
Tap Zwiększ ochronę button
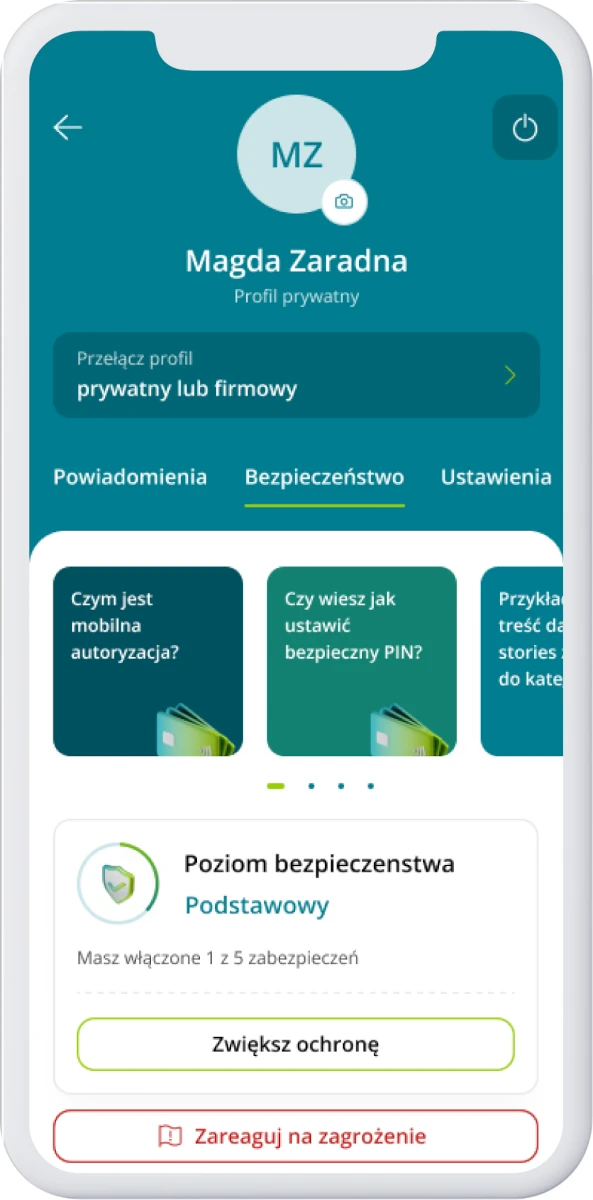point(296,1045)
